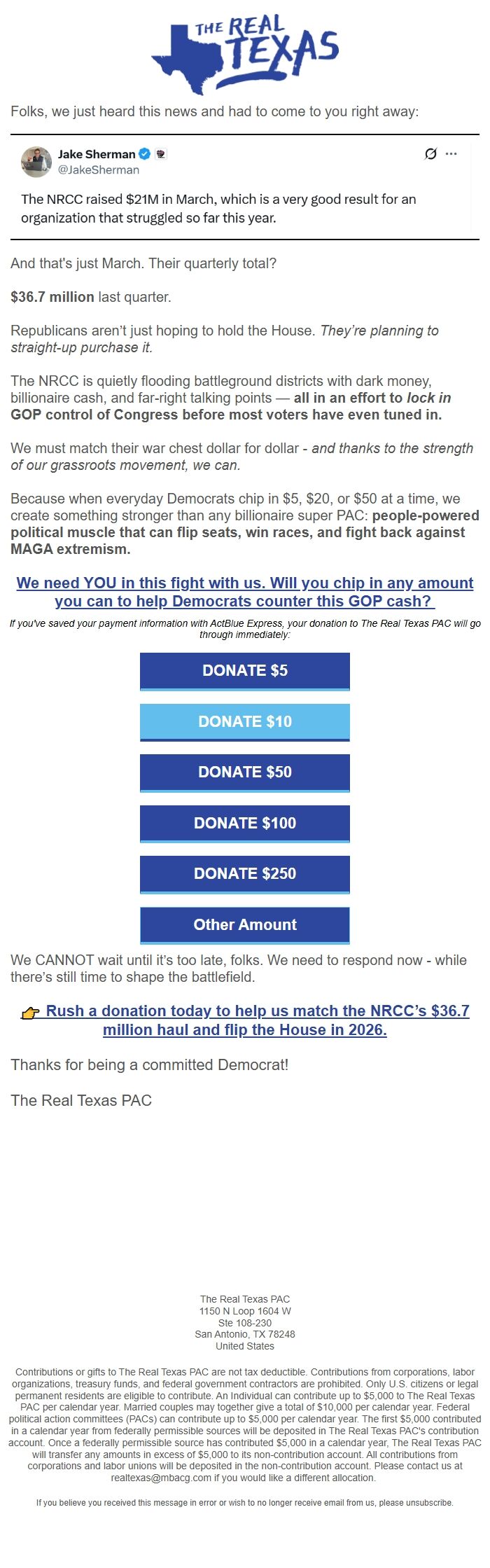Open the Other Amount donation option
490x1568 pixels.
pyautogui.click(x=245, y=926)
